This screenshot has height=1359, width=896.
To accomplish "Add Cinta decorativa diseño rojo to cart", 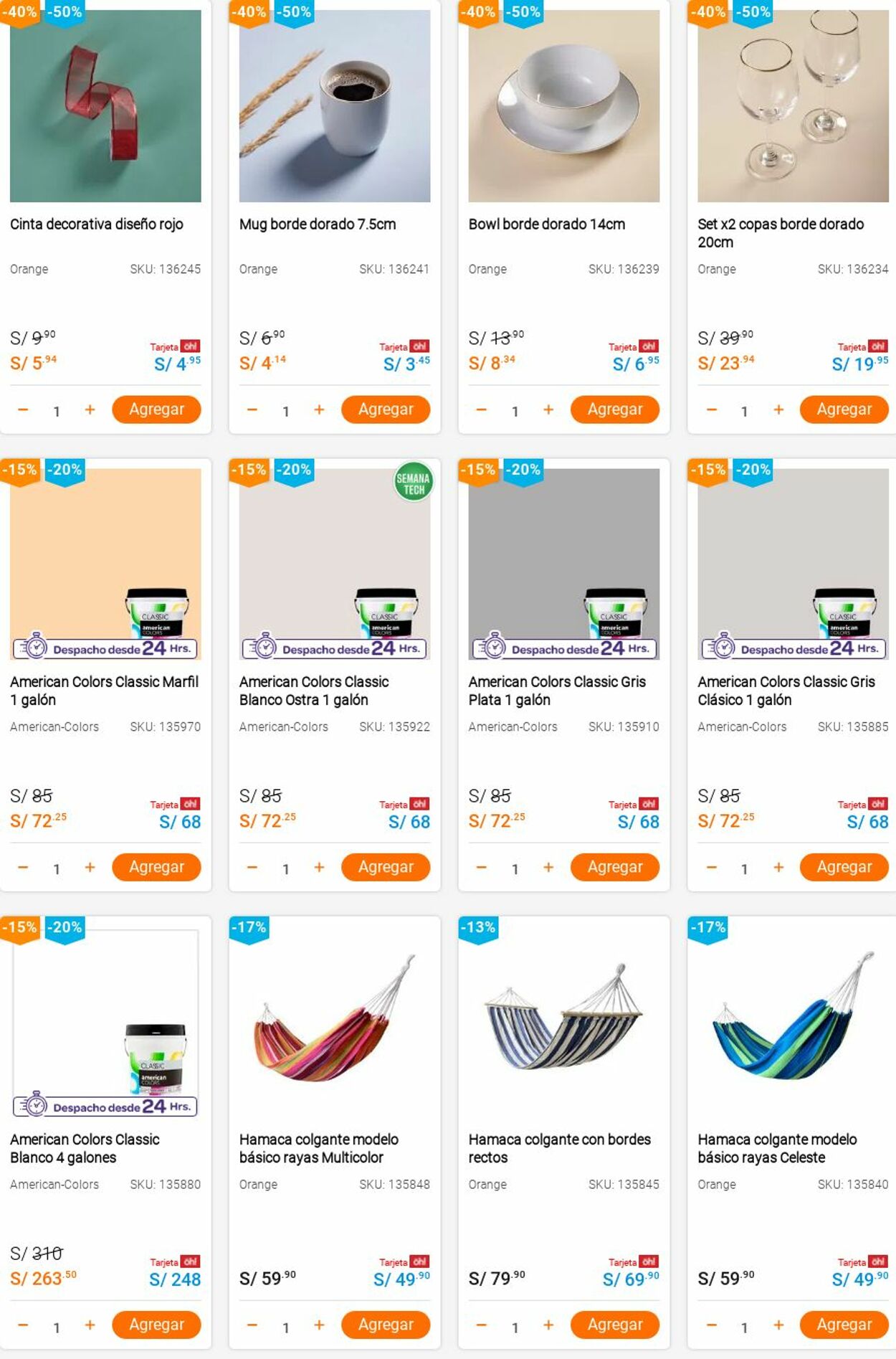I will 156,409.
